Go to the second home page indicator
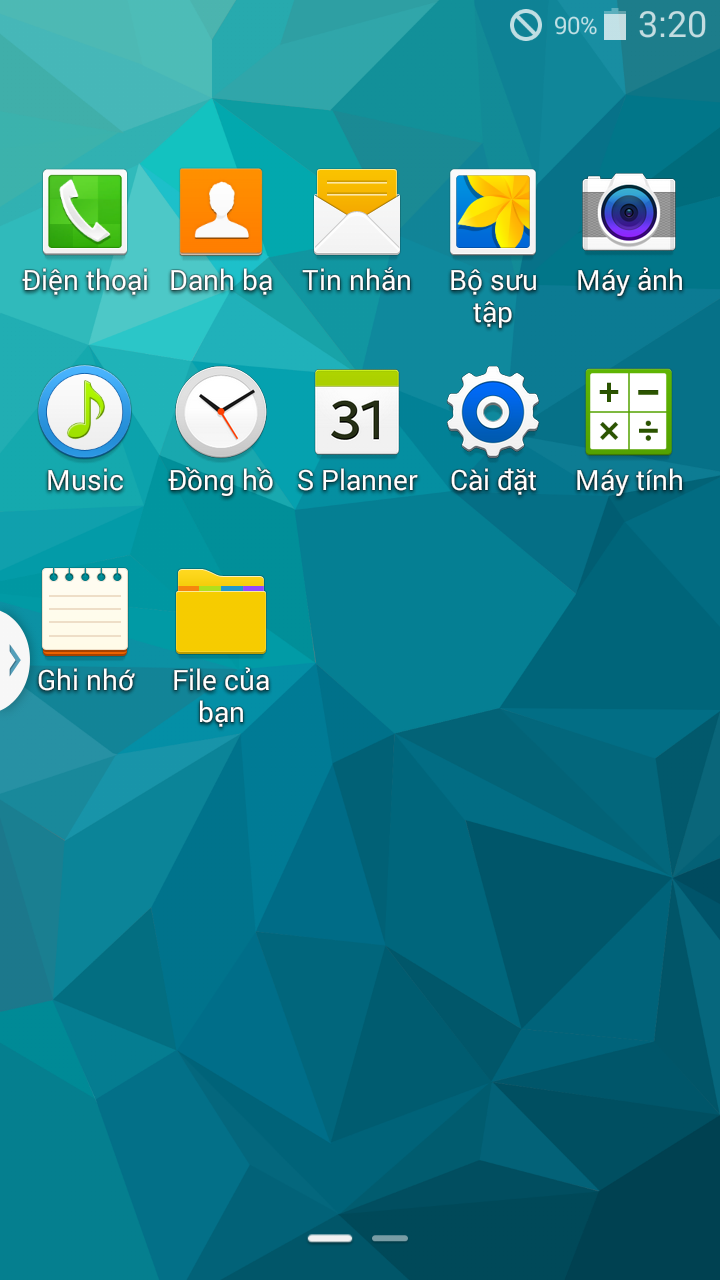The width and height of the screenshot is (720, 1280). (x=390, y=1238)
